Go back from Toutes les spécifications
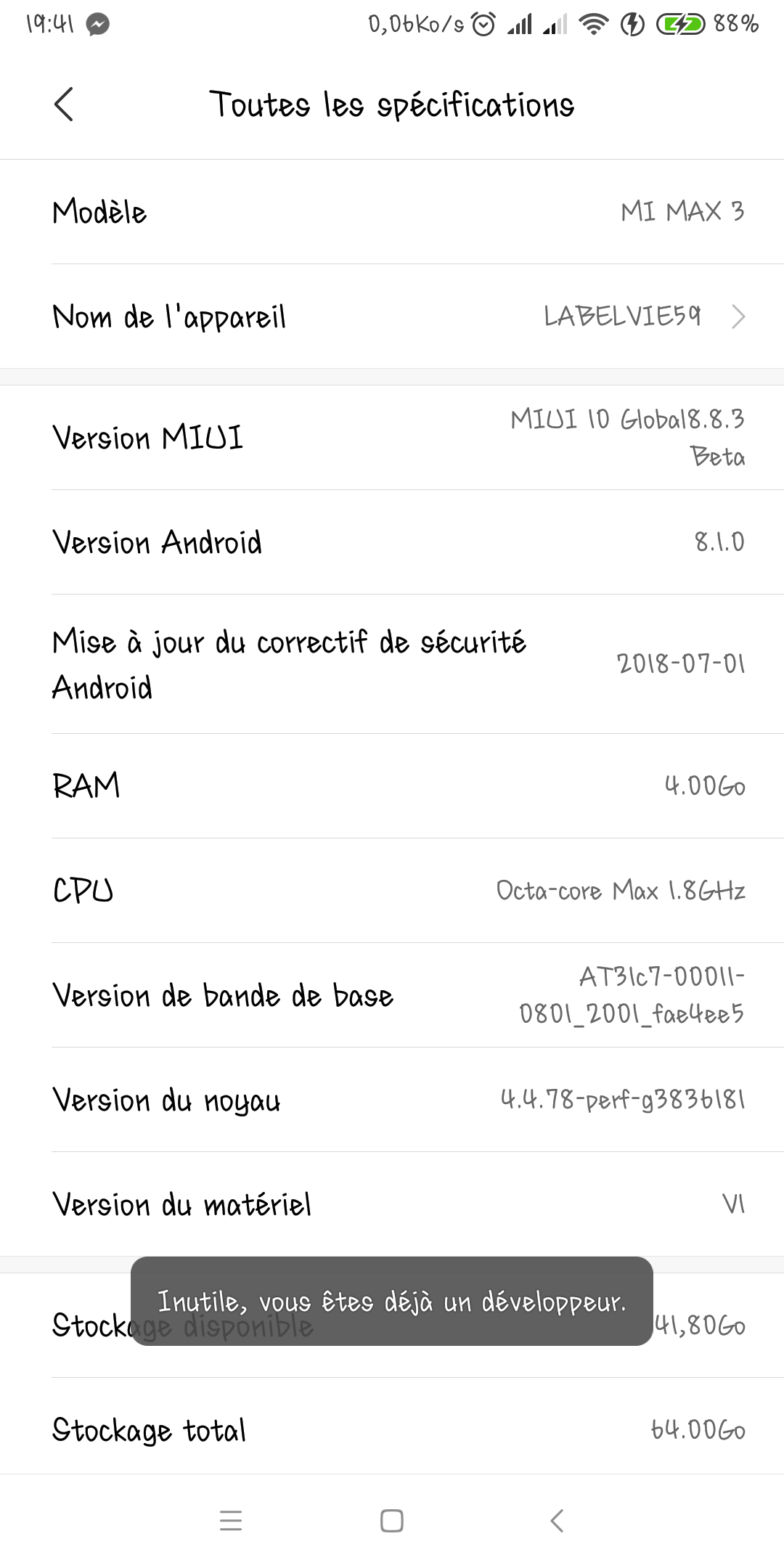Image resolution: width=784 pixels, height=1568 pixels. pos(64,105)
